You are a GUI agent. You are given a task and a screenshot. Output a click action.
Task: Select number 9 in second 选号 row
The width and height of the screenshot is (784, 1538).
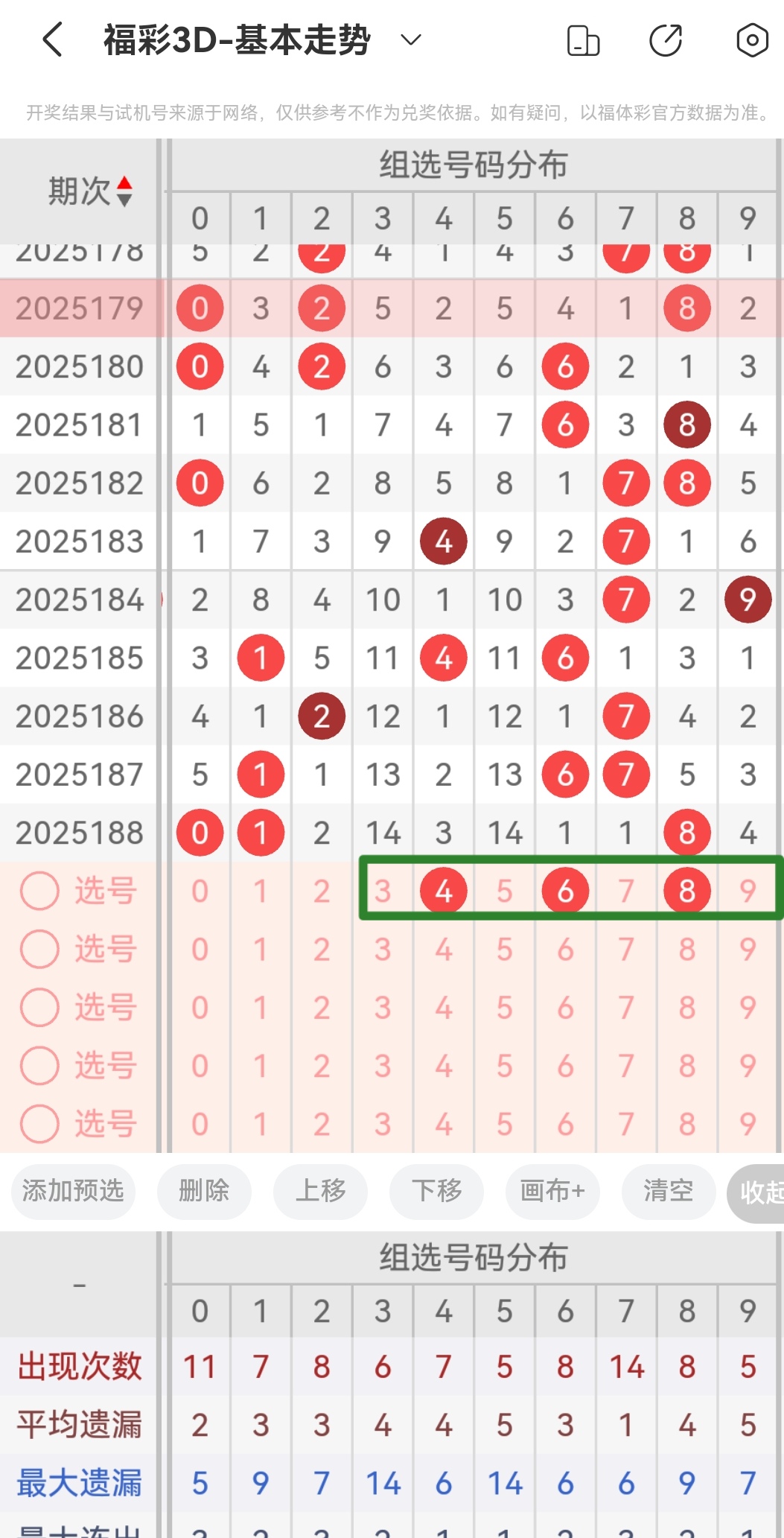point(748,949)
